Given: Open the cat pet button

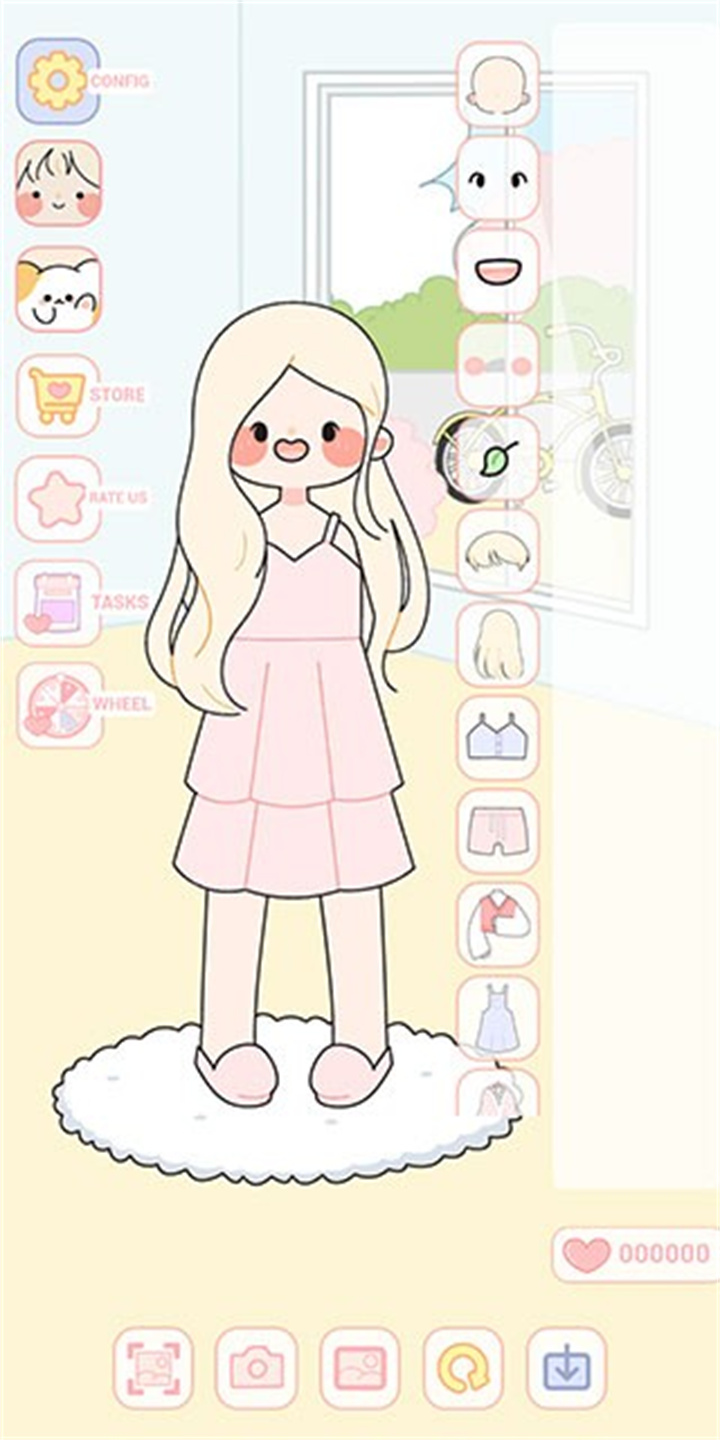Looking at the screenshot, I should tap(58, 289).
